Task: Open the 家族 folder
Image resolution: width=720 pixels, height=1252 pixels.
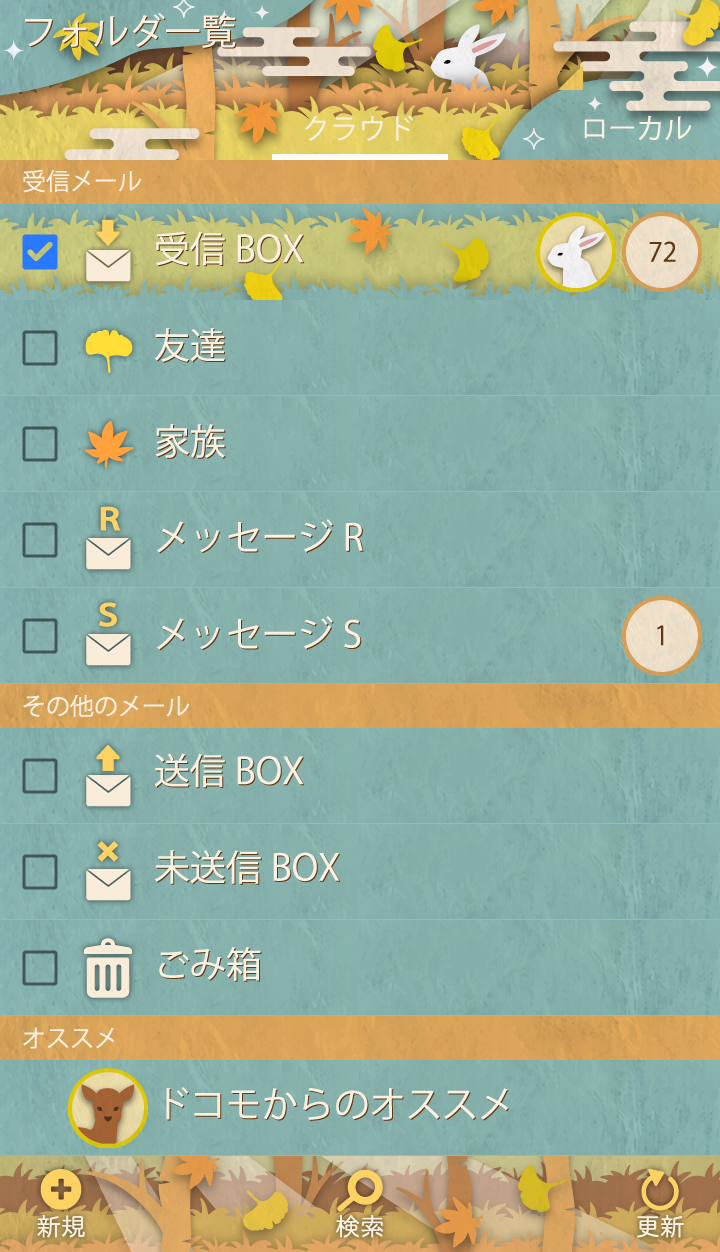Action: [191, 443]
